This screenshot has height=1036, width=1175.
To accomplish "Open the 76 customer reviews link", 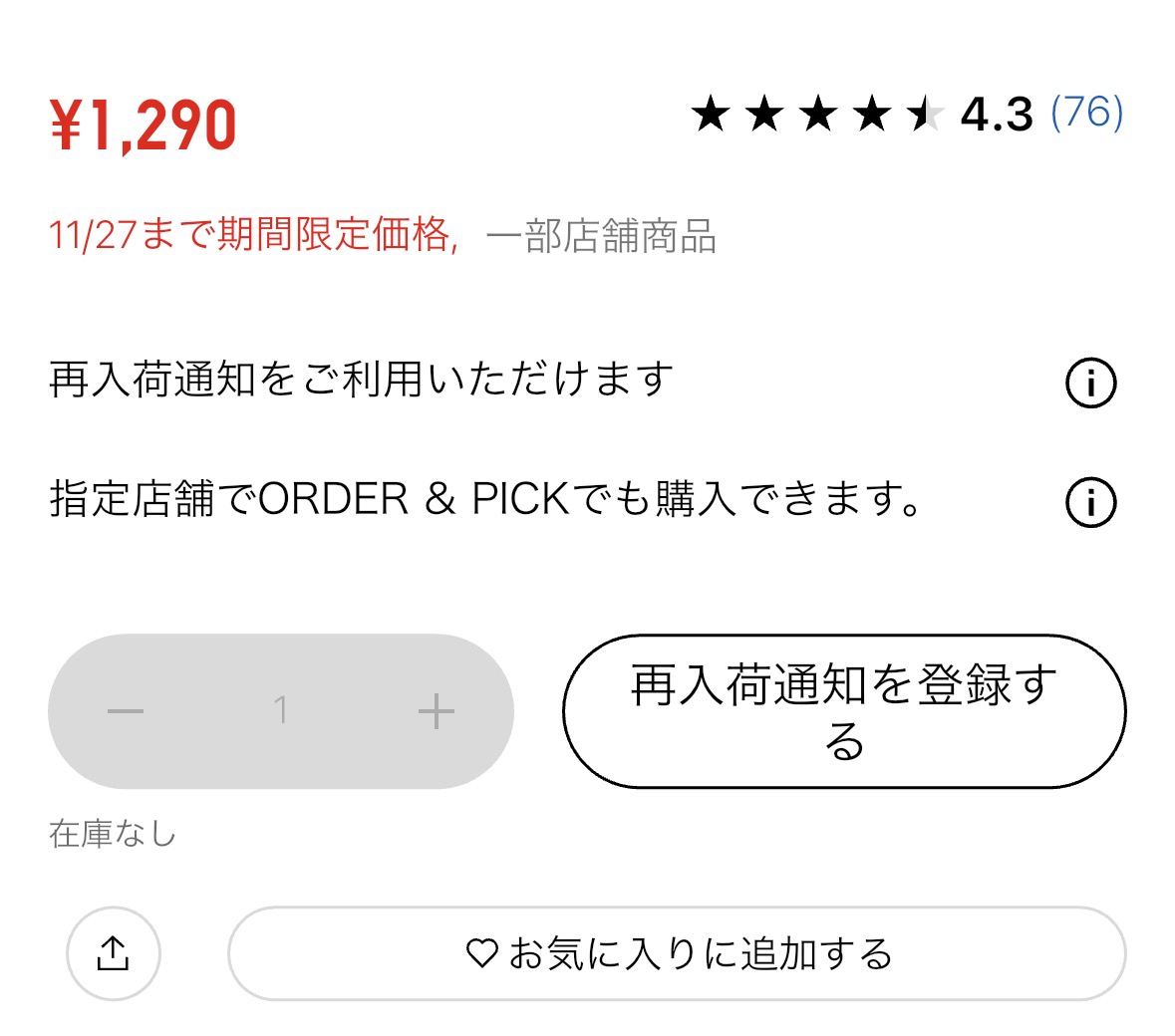I will click(x=1087, y=113).
